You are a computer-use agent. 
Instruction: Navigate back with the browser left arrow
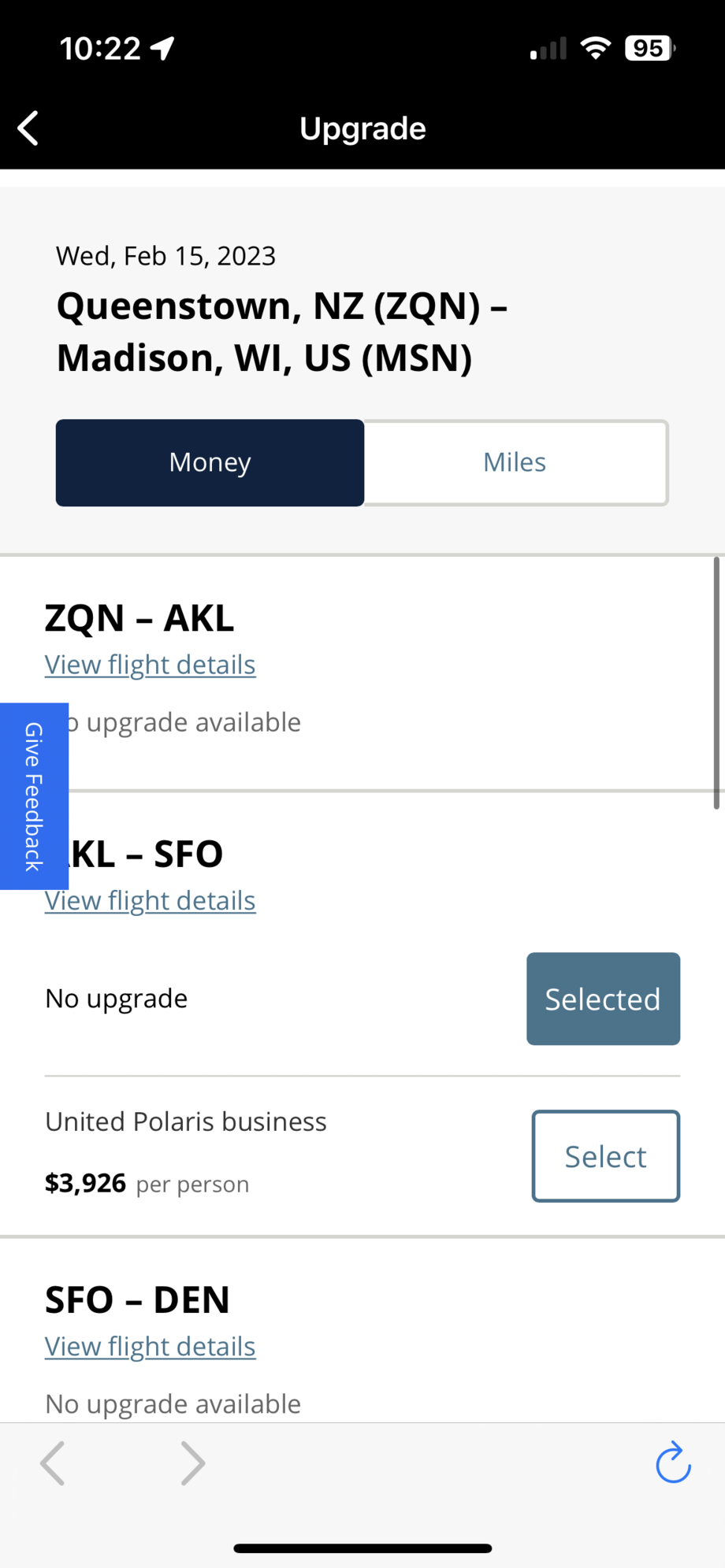click(52, 1463)
